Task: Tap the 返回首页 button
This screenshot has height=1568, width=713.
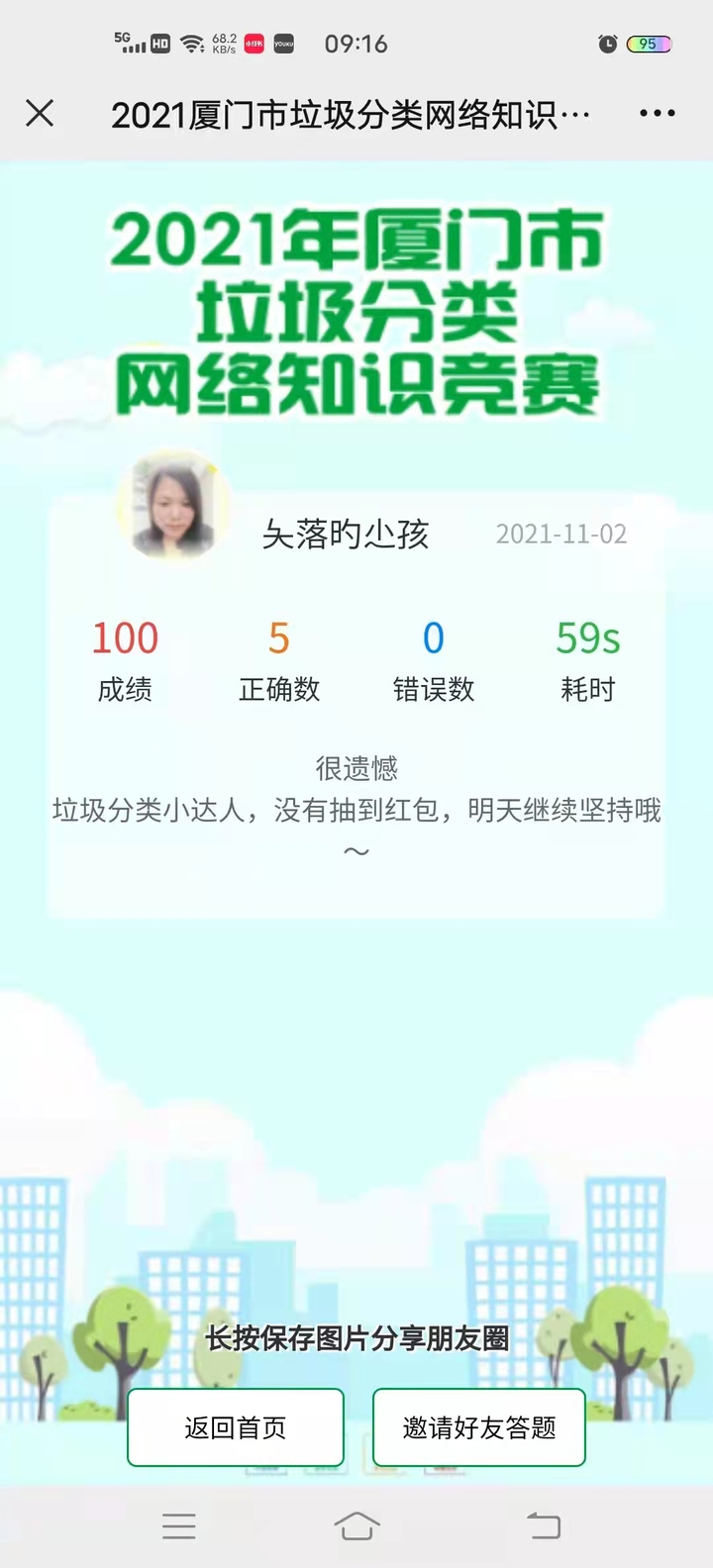Action: [x=236, y=1426]
